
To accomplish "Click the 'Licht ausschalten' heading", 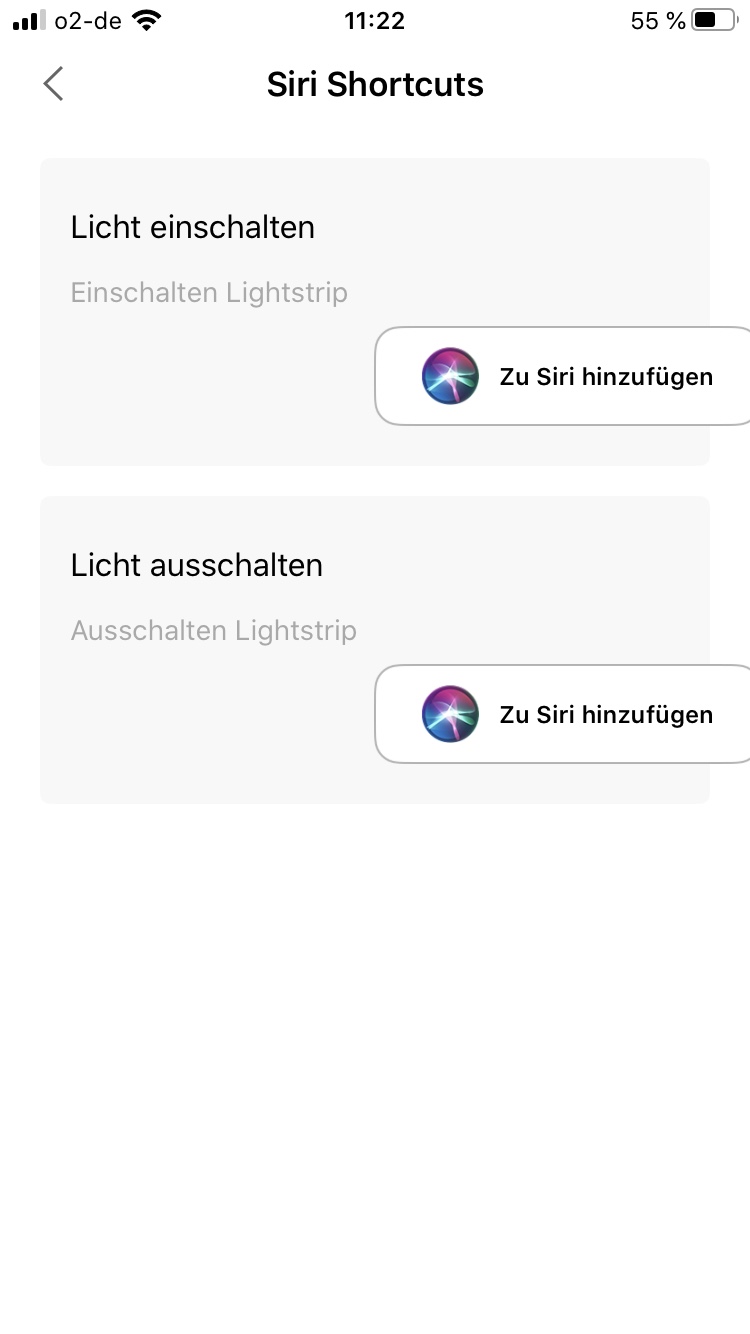I will pyautogui.click(x=196, y=565).
